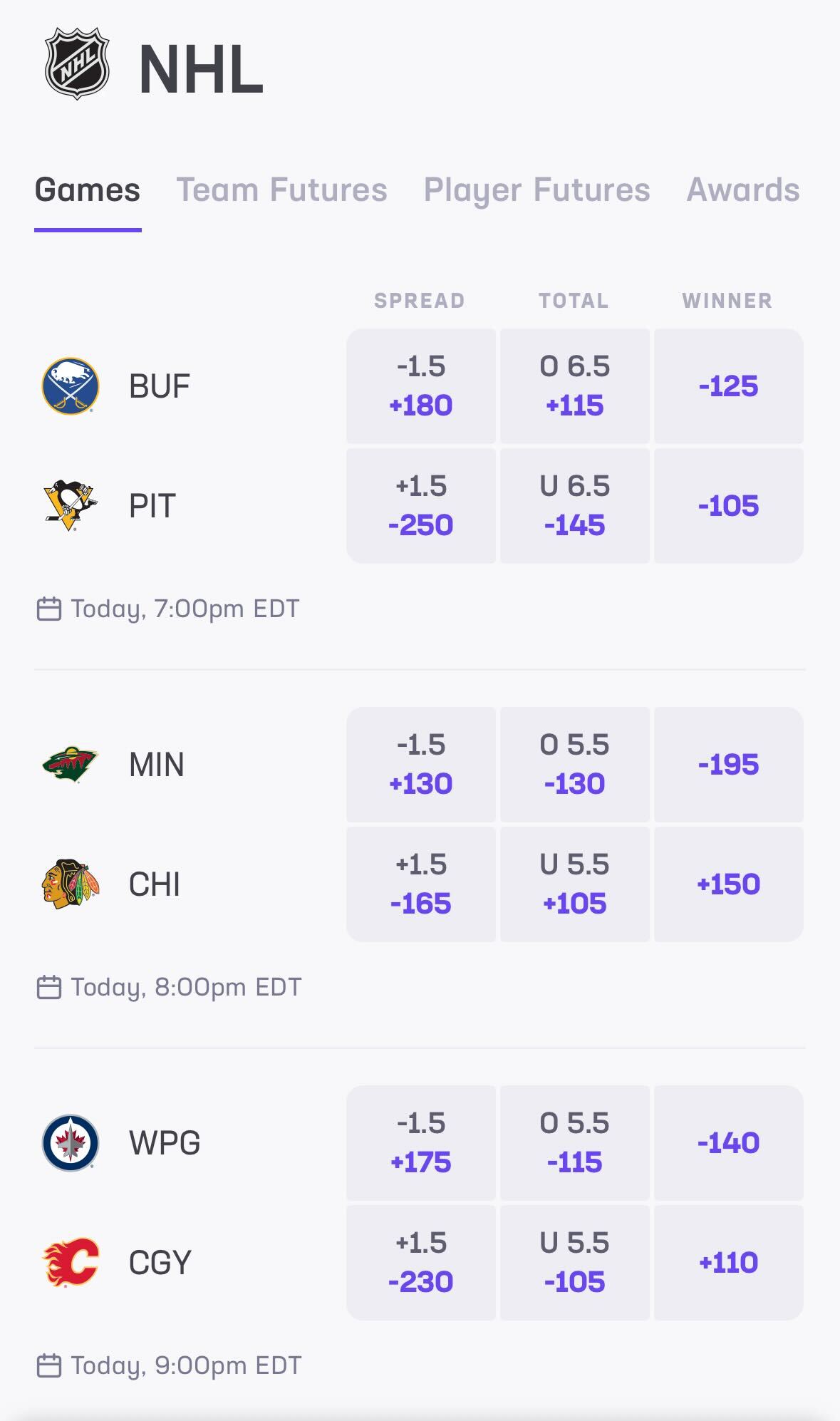Select the Winnipeg Jets logo

tap(70, 1144)
